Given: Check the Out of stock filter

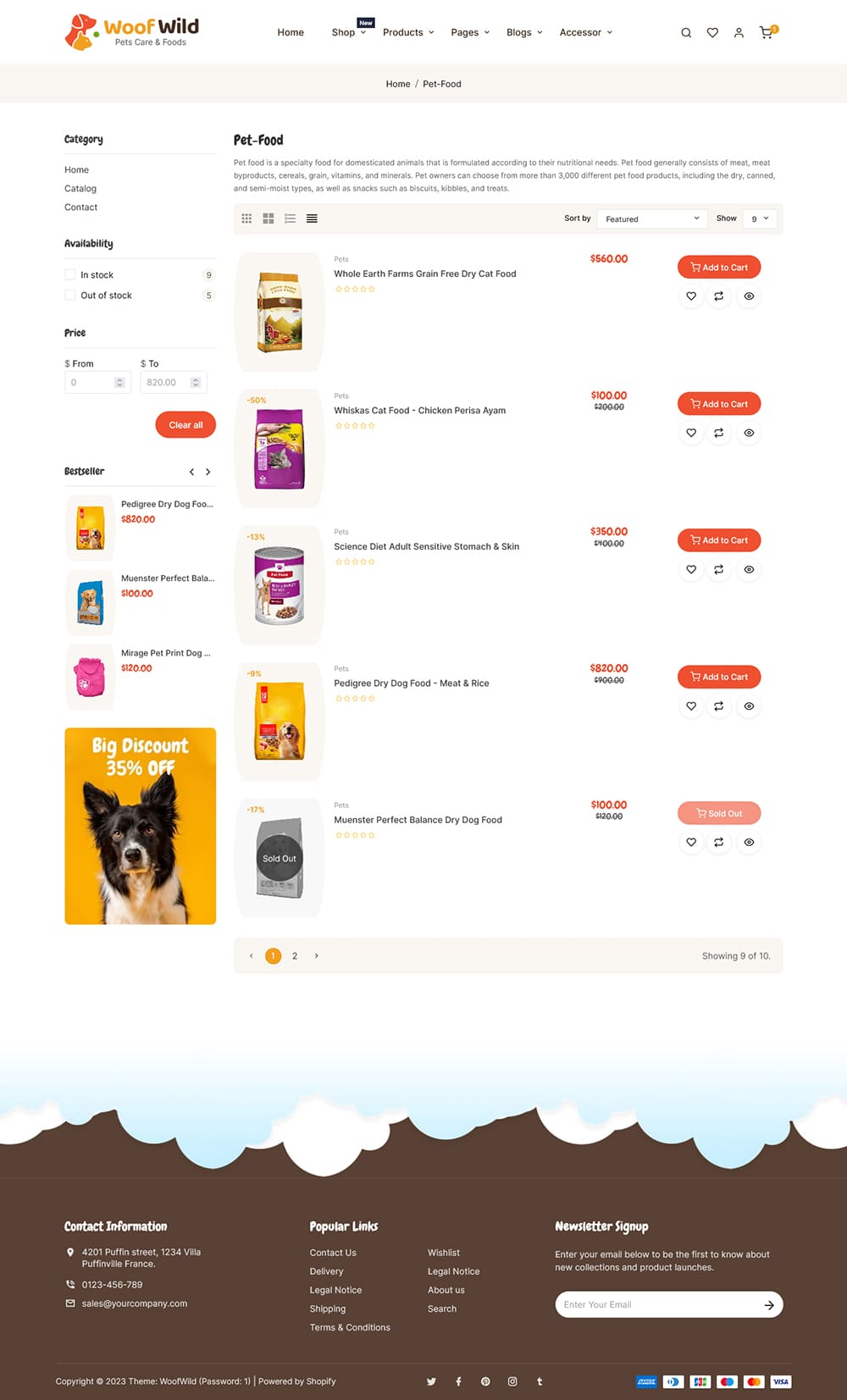Looking at the screenshot, I should point(70,296).
